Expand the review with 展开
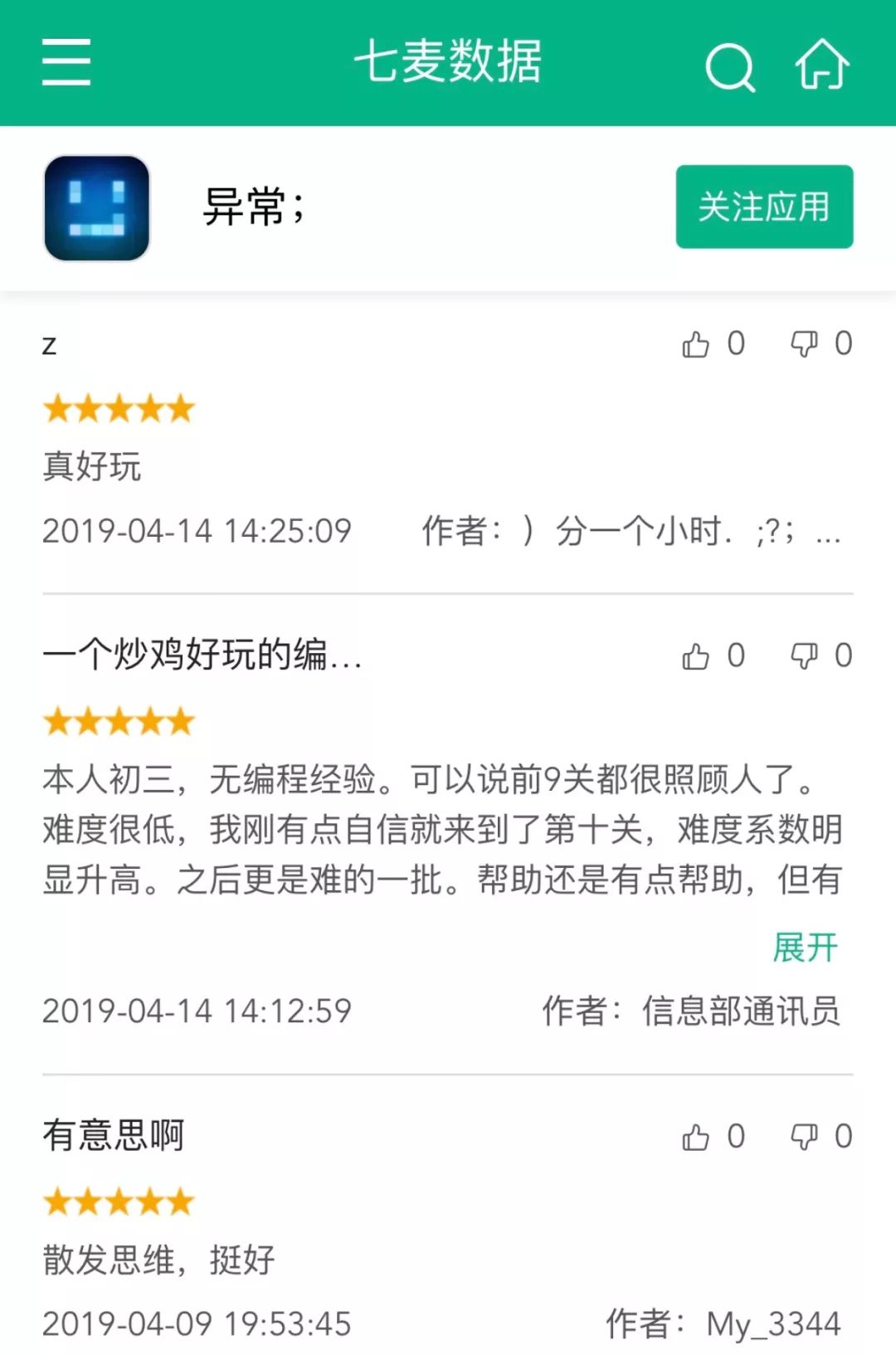 [805, 947]
